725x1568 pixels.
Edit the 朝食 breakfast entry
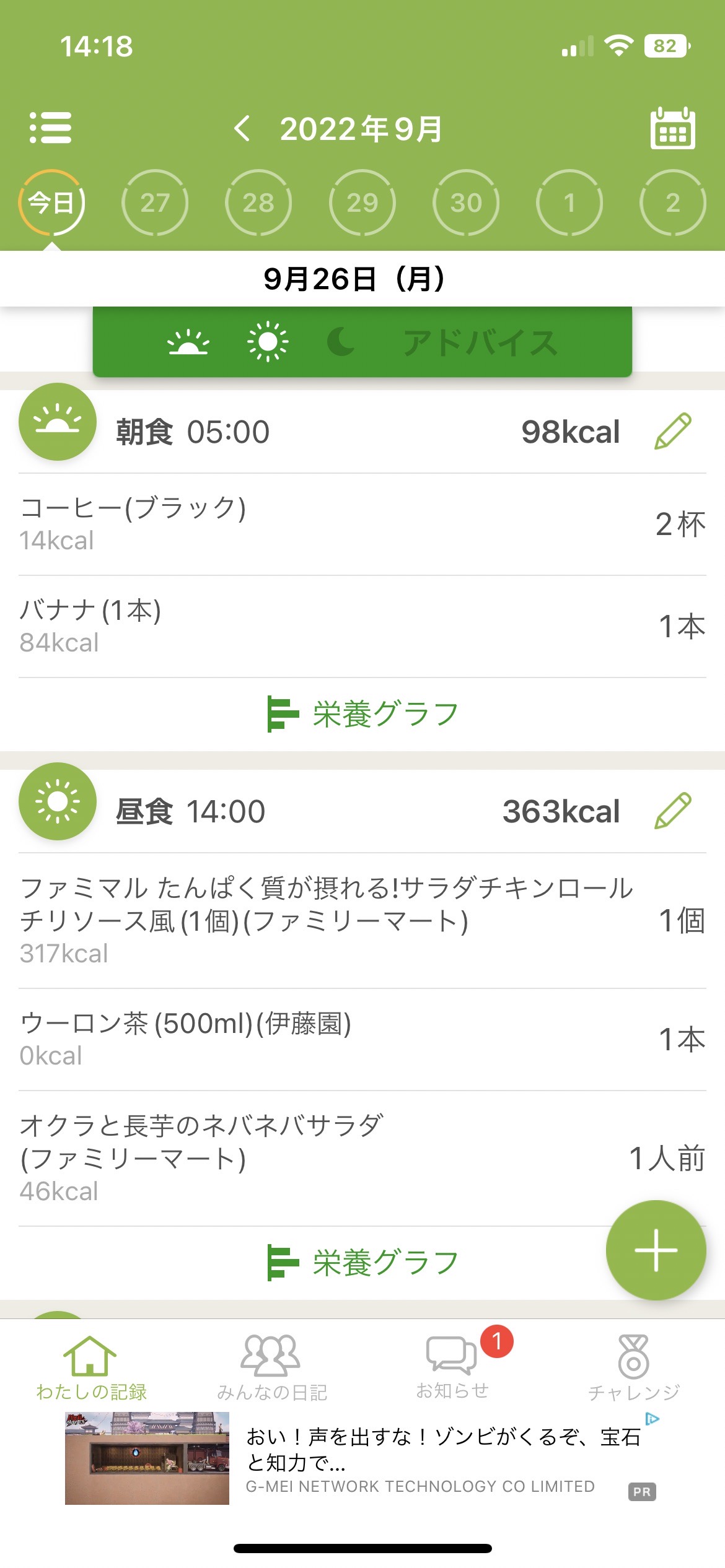click(x=673, y=431)
